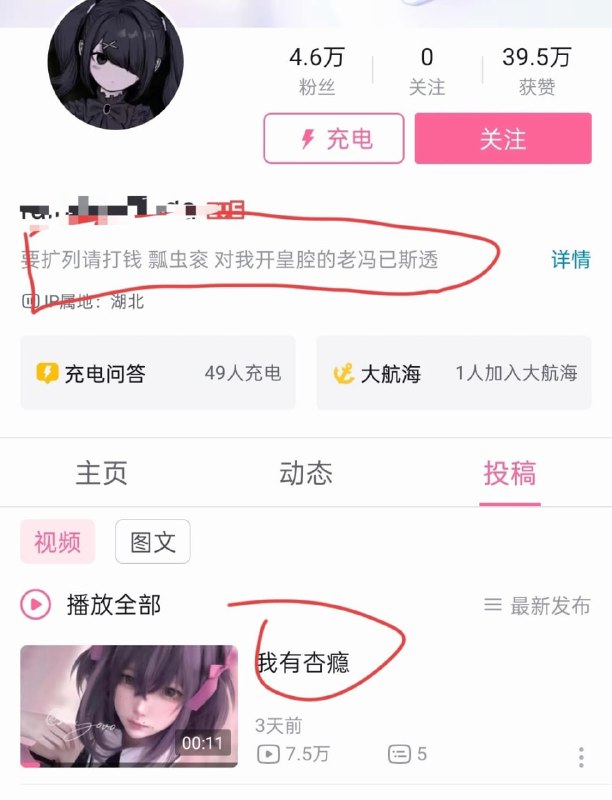Select the 图文 filter chip
612x800 pixels.
(152, 542)
